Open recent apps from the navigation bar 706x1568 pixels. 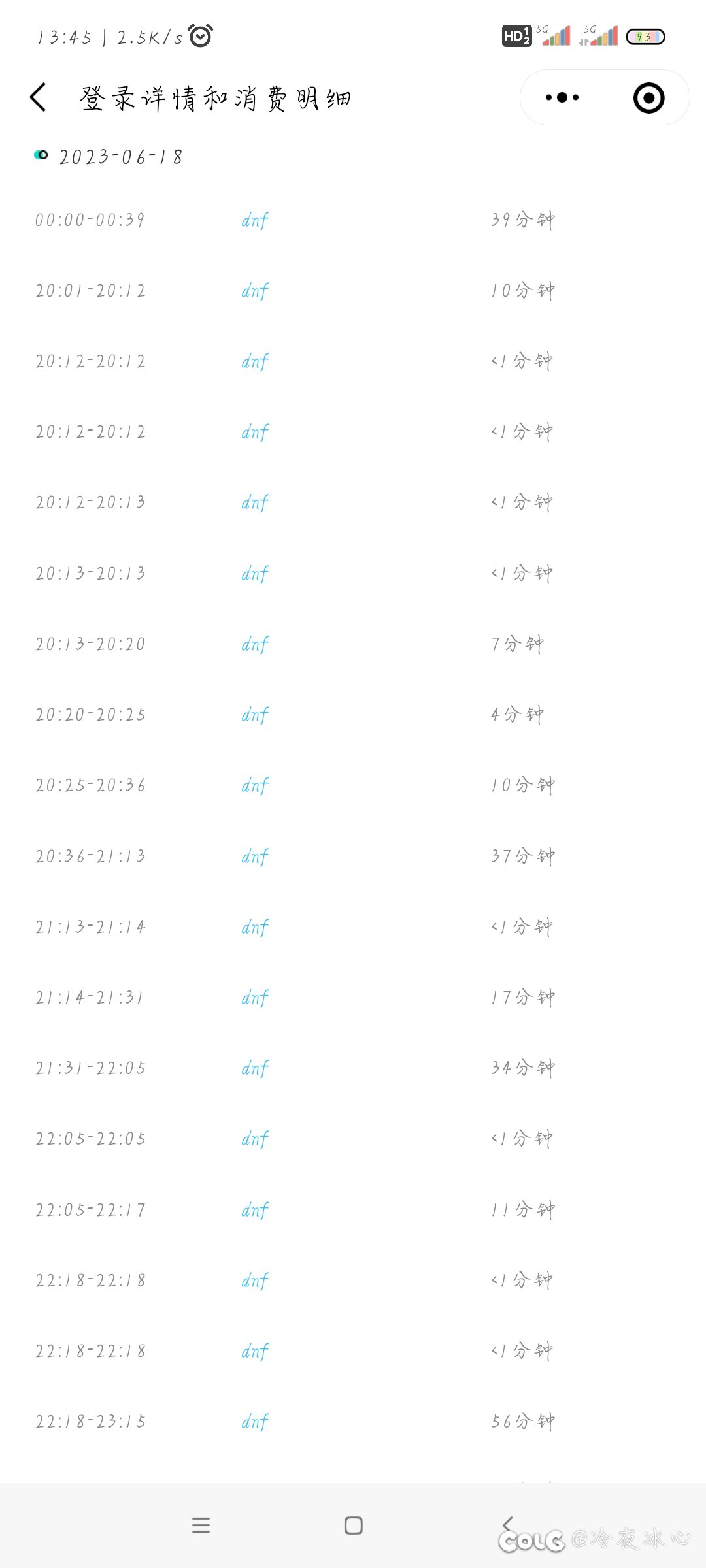(201, 1526)
